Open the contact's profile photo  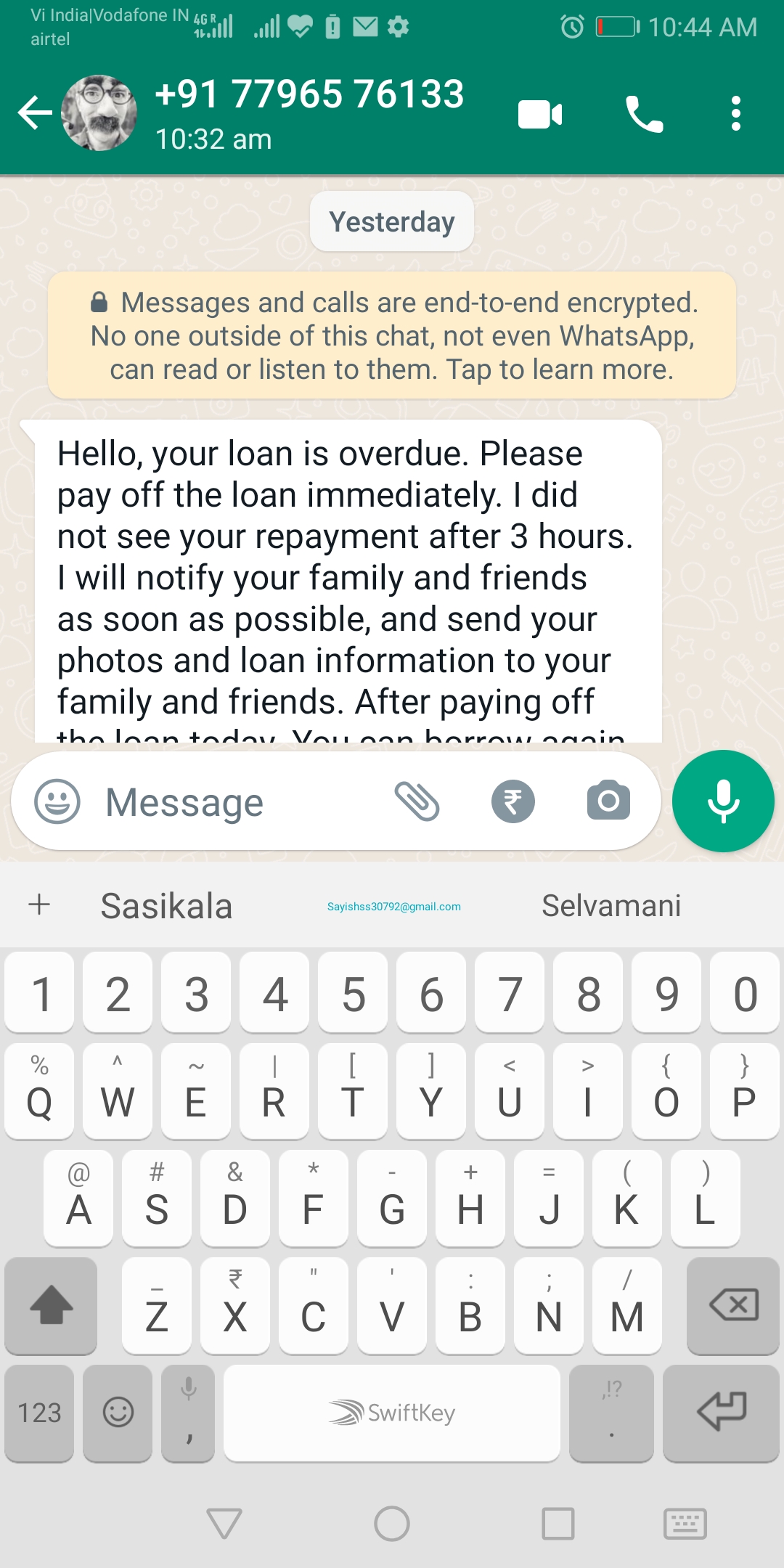pos(99,113)
